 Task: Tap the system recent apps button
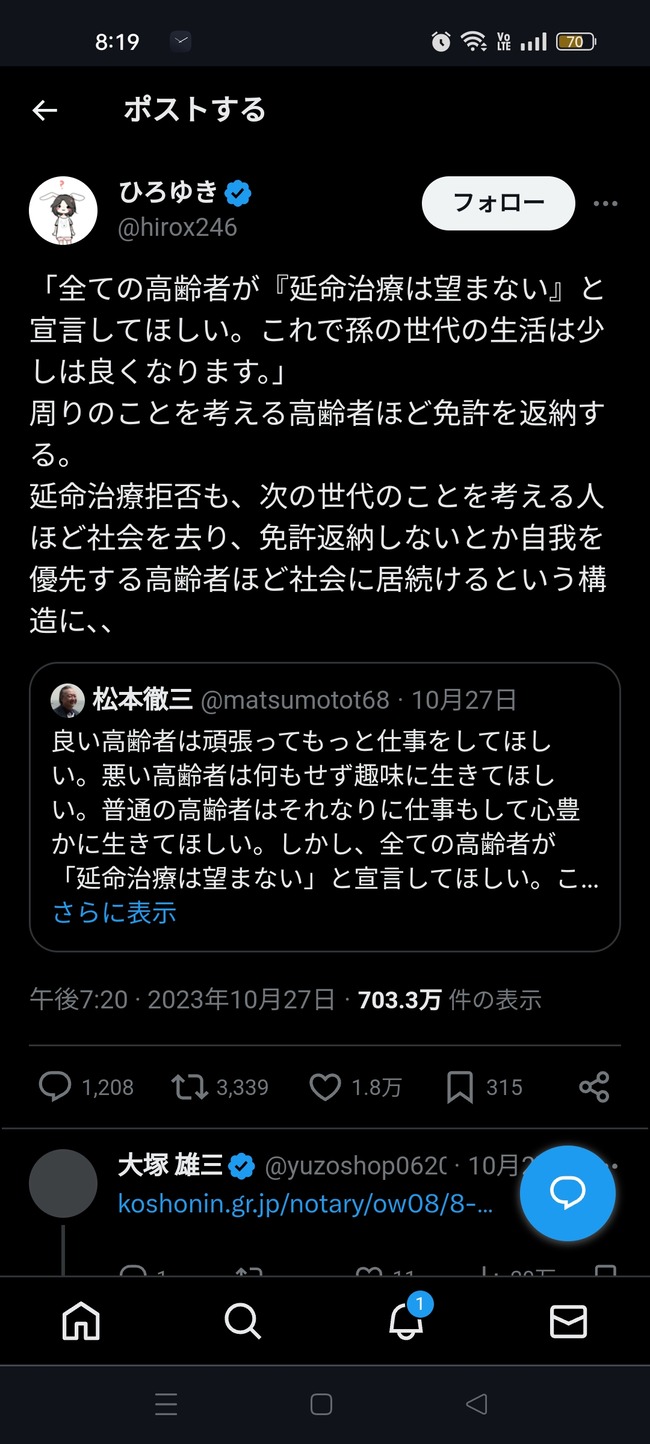coord(167,1404)
